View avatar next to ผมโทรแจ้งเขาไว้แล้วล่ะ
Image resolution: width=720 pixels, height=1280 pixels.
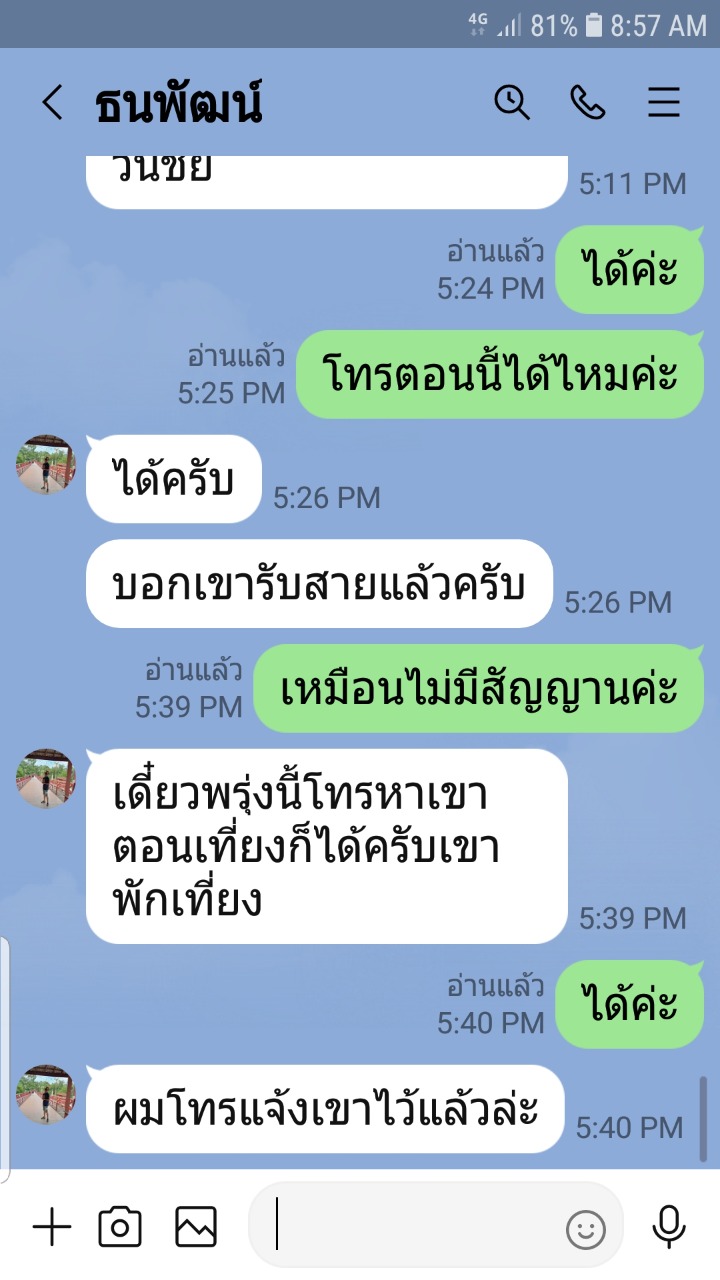click(x=46, y=1094)
